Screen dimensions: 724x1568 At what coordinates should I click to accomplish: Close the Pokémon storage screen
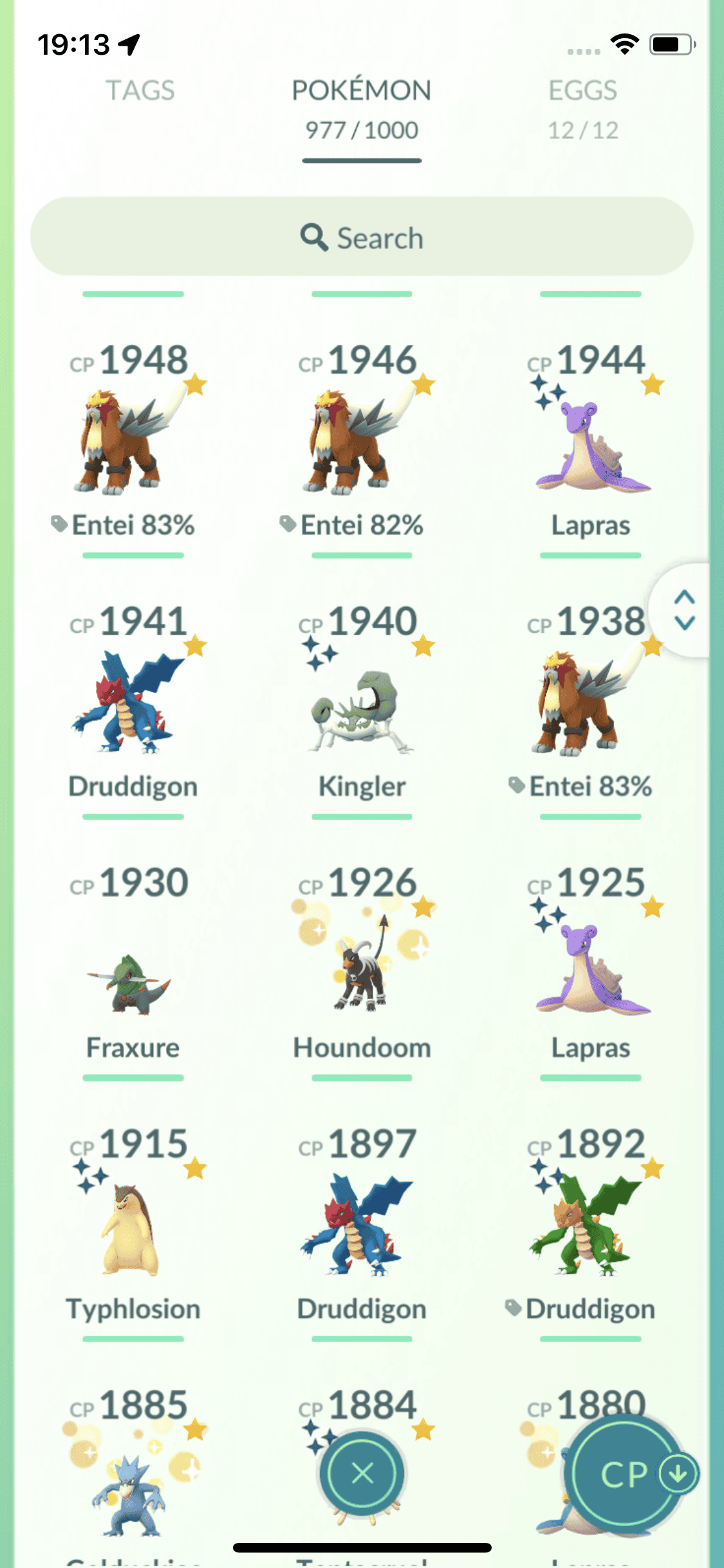tap(362, 1473)
